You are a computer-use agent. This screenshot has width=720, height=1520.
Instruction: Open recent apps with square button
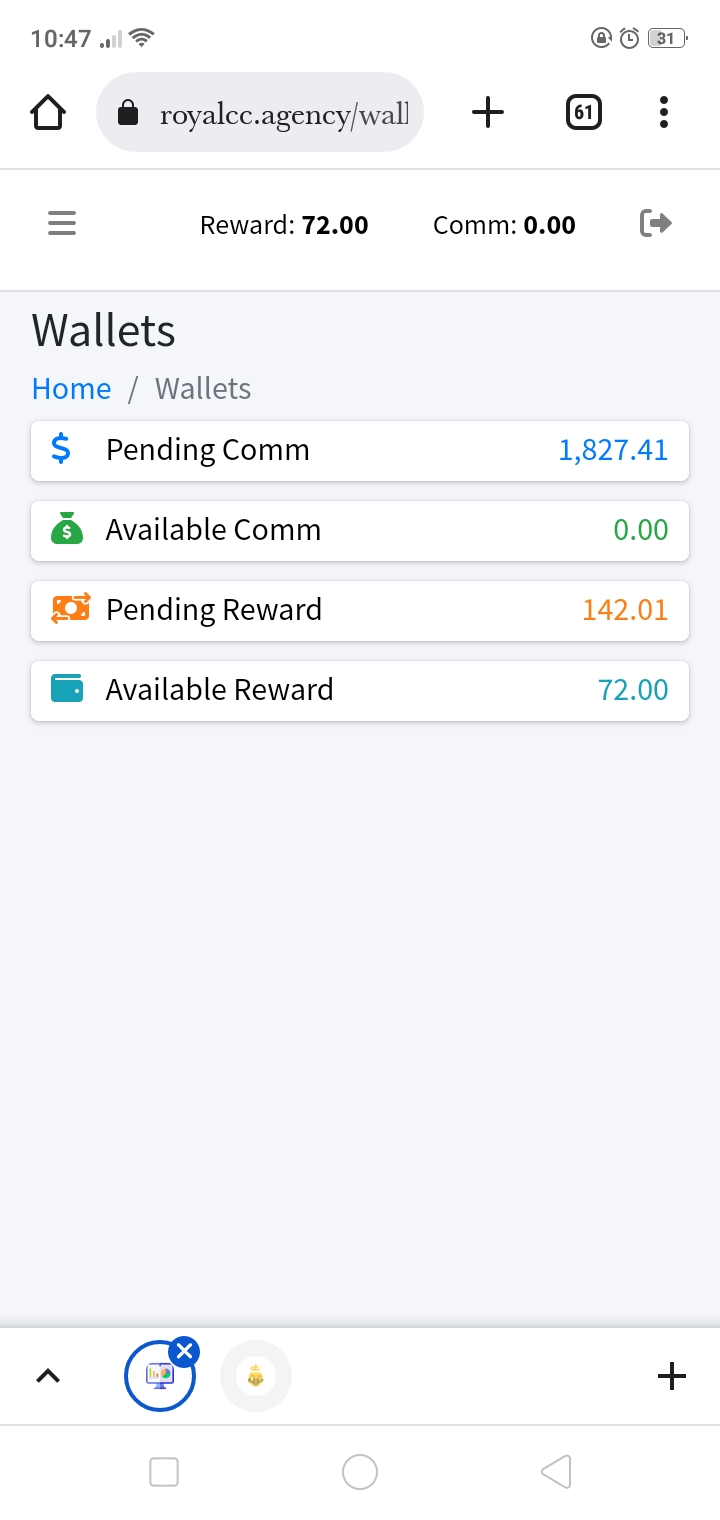(163, 1472)
